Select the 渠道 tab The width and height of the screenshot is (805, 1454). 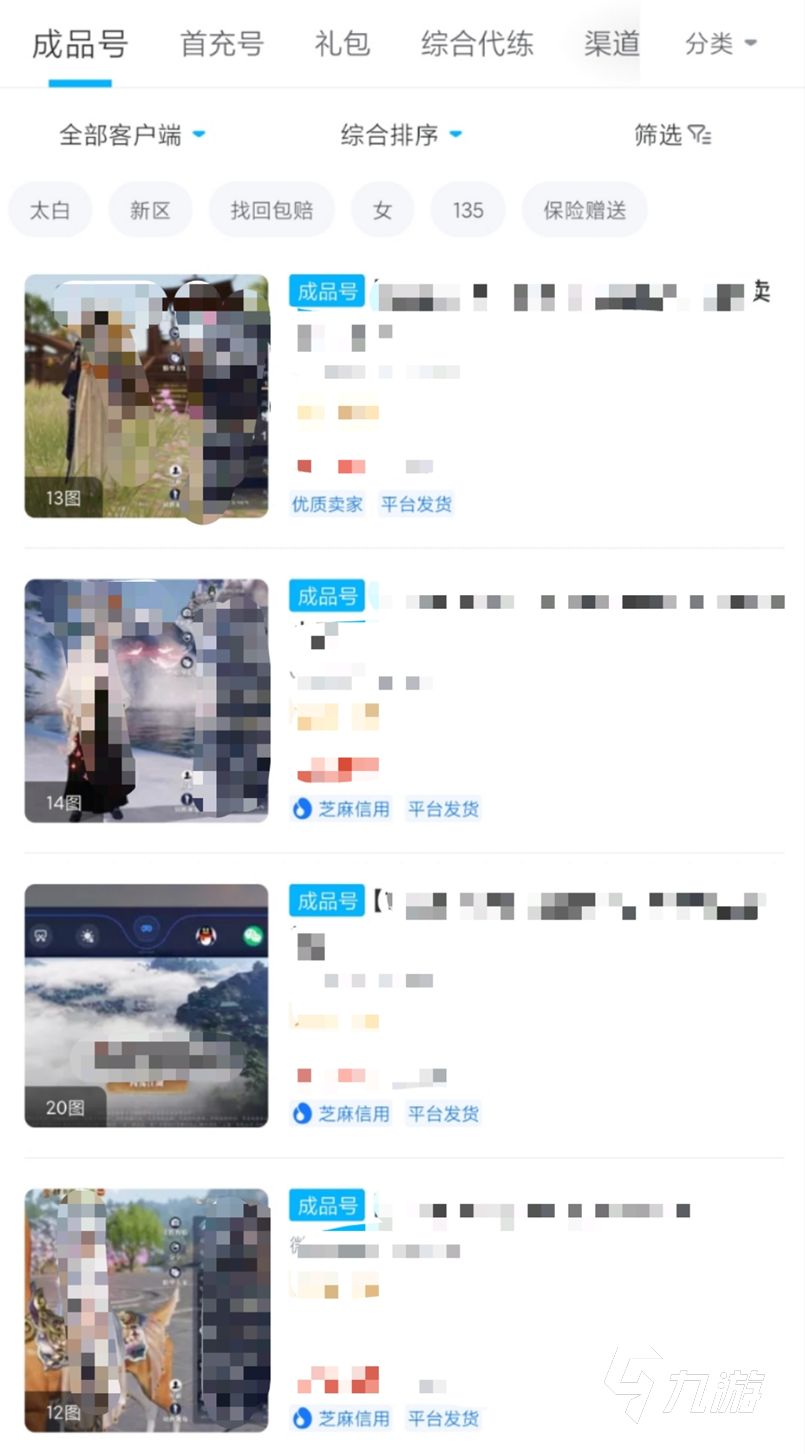pyautogui.click(x=611, y=44)
